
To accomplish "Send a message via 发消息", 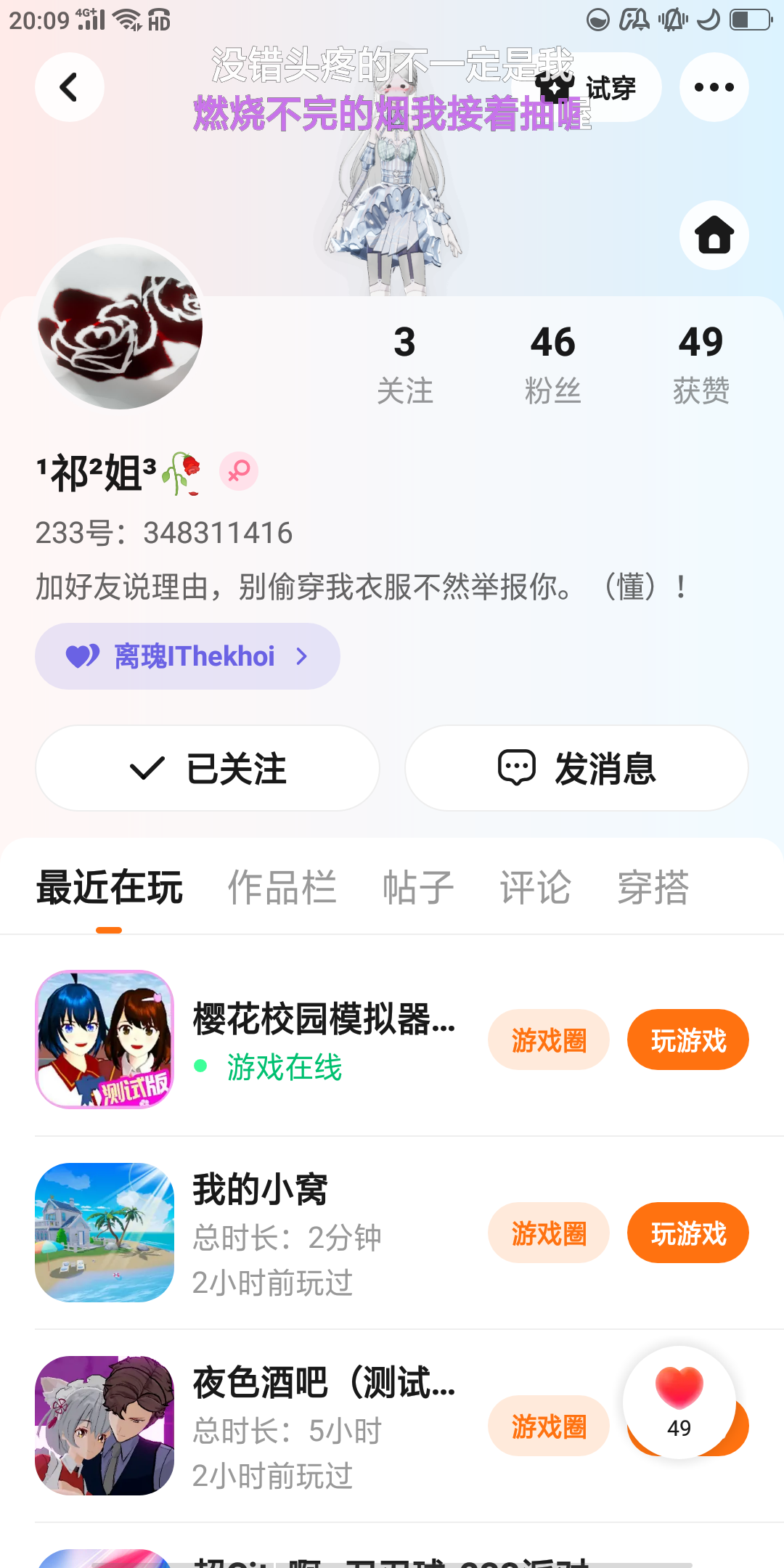I will coord(576,768).
